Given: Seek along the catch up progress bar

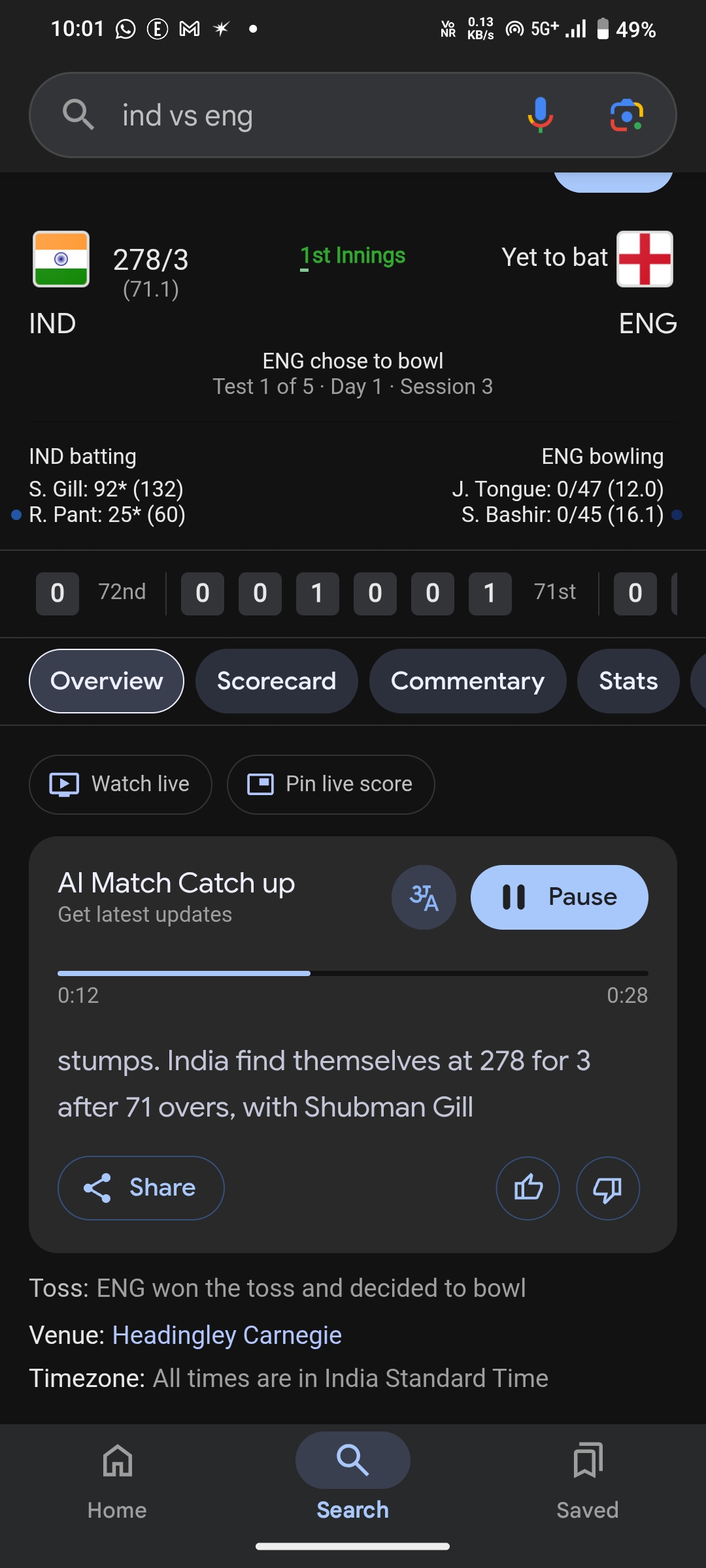Looking at the screenshot, I should pyautogui.click(x=353, y=973).
